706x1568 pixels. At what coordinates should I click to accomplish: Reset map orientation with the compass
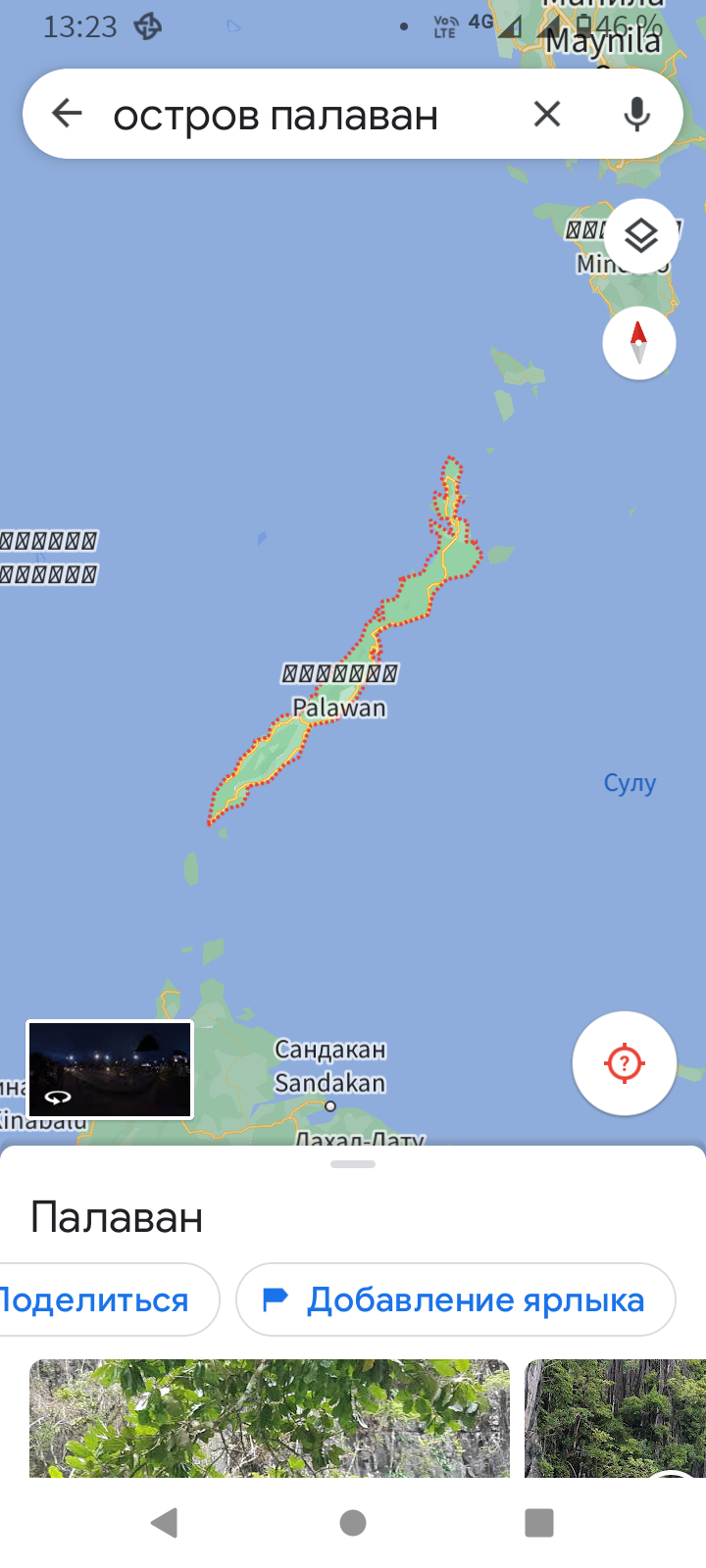[639, 343]
